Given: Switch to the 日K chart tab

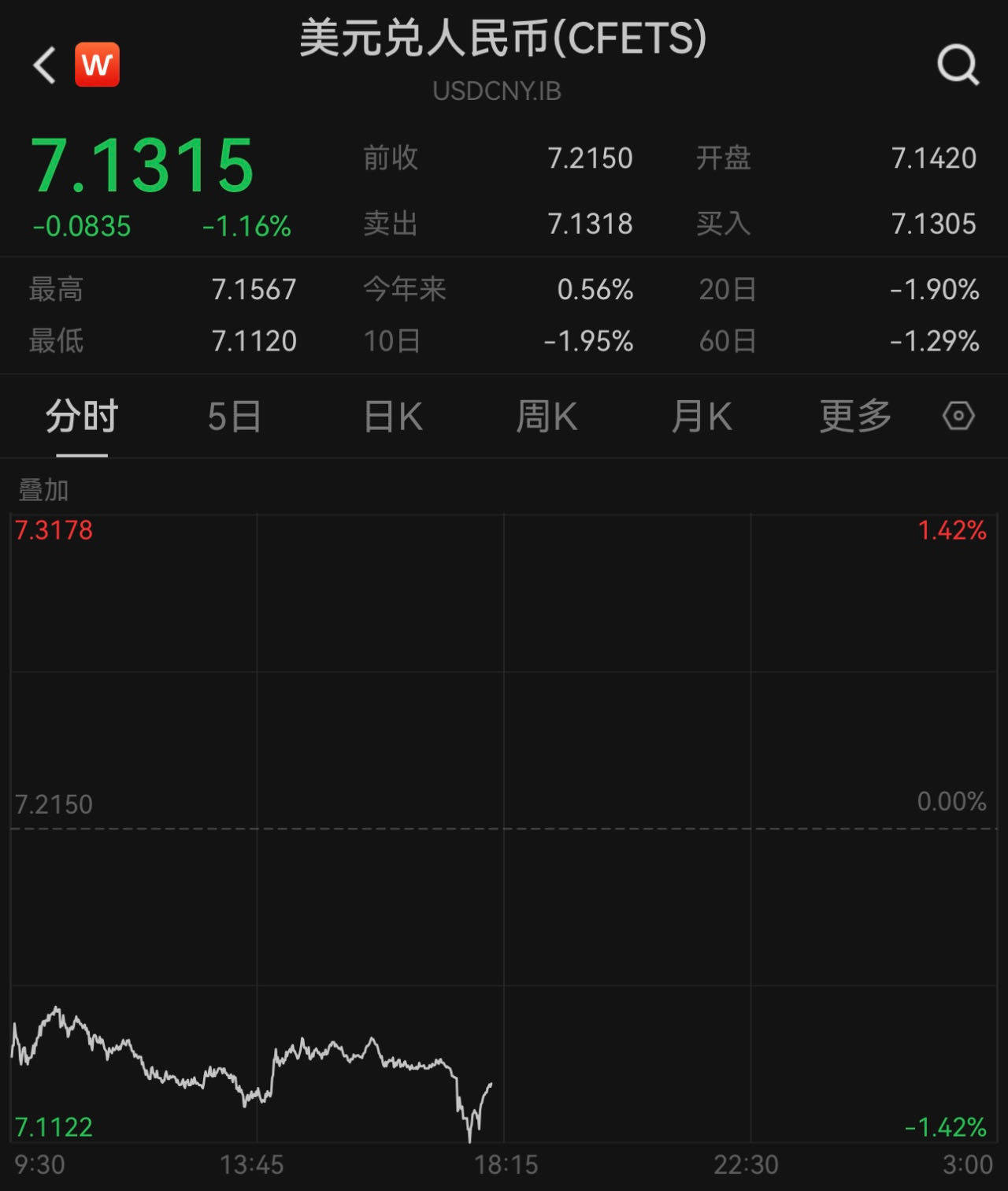Looking at the screenshot, I should point(393,416).
